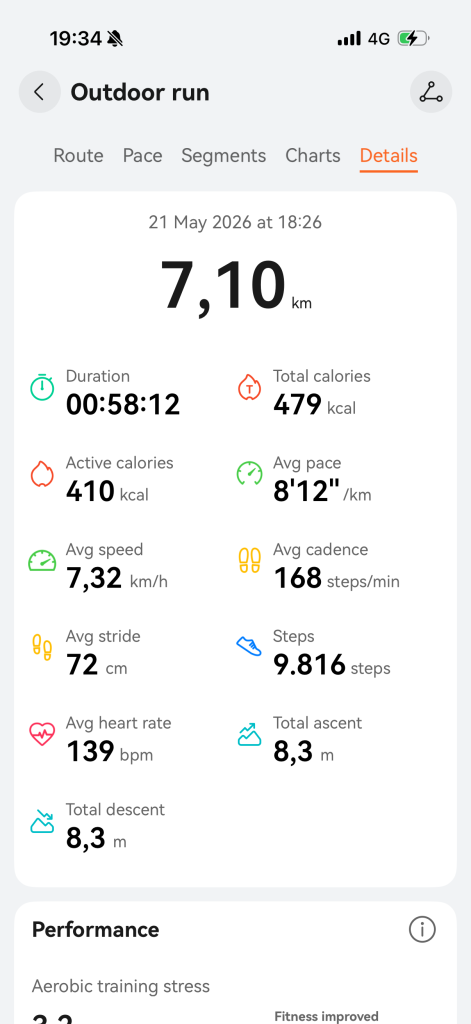Switch to the Pace tab
Viewport: 471px width, 1024px height.
coord(142,155)
